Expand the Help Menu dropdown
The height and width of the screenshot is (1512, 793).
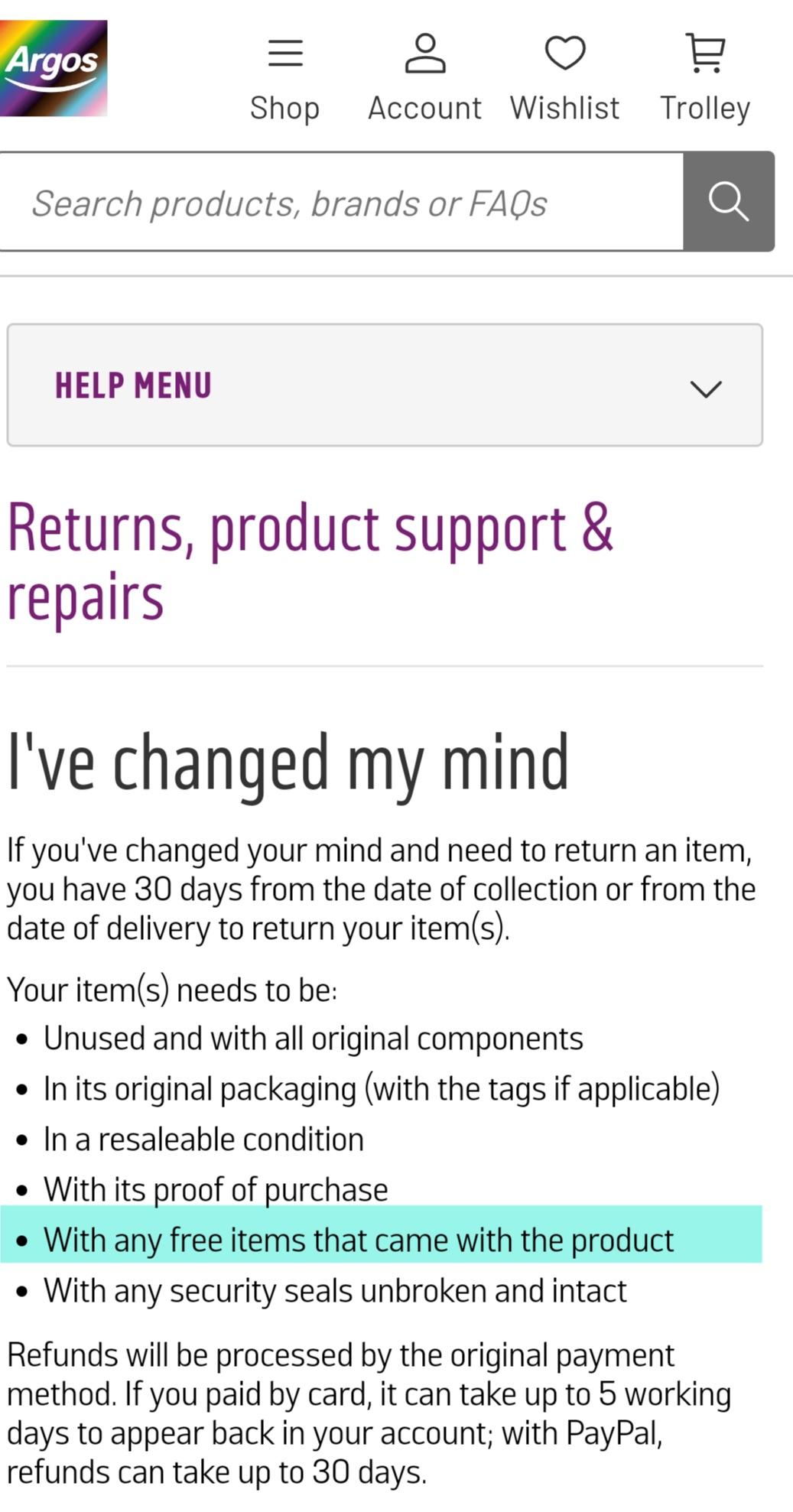[x=385, y=385]
